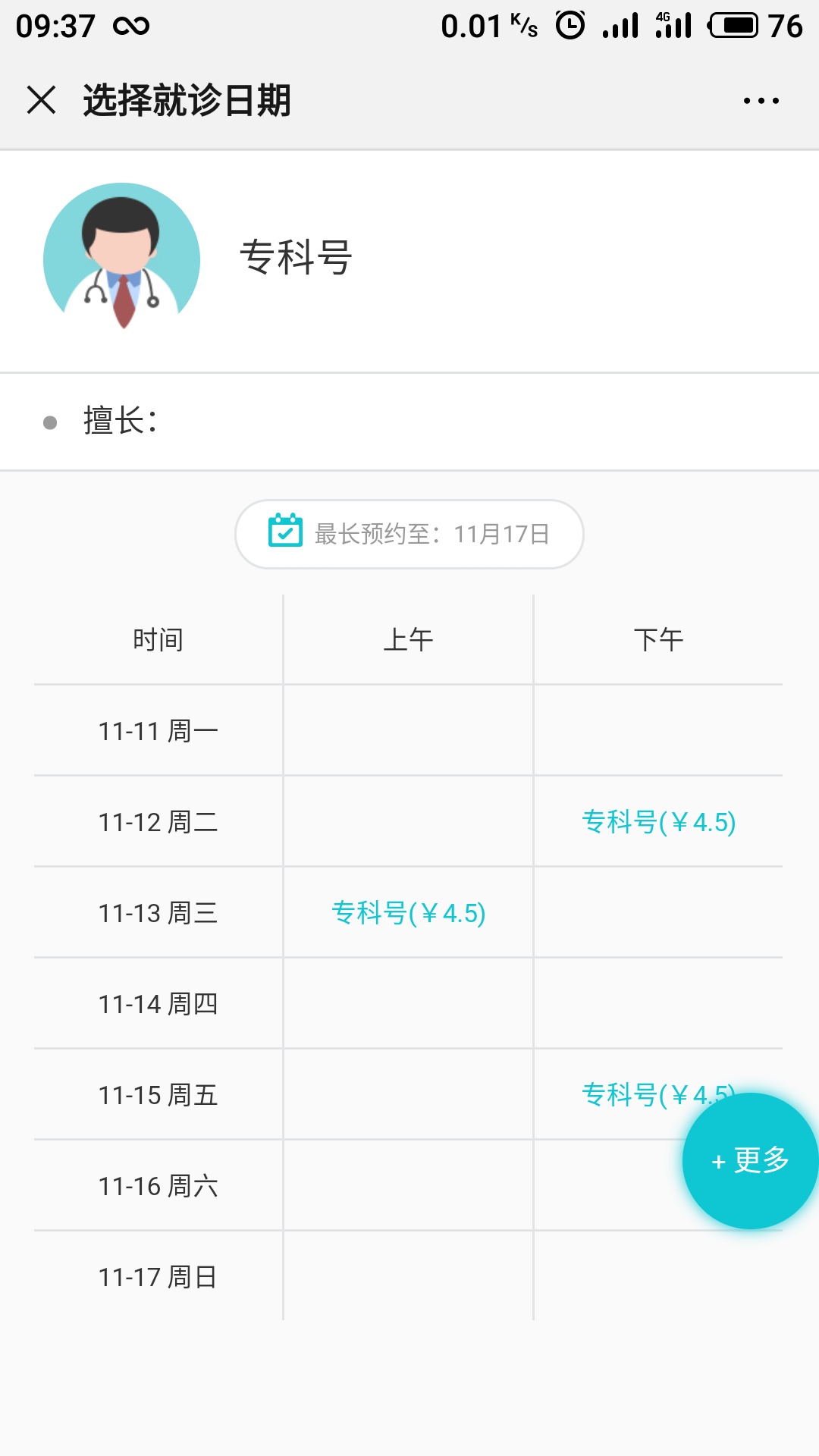Screen dimensions: 819x1456
Task: Click the 上午 column header
Action: (x=408, y=639)
